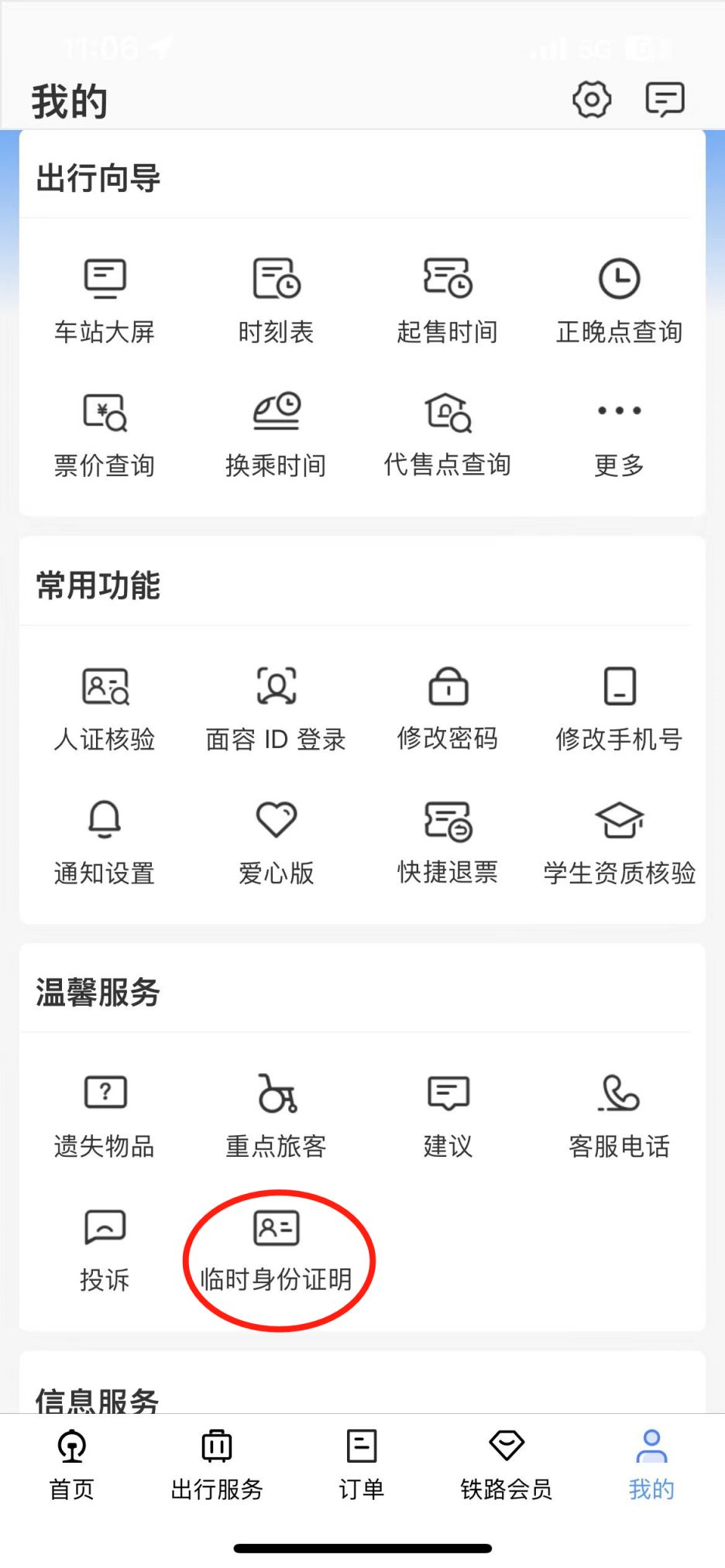Select 修改密码 to change password
Image resolution: width=725 pixels, height=1568 pixels.
click(x=448, y=707)
